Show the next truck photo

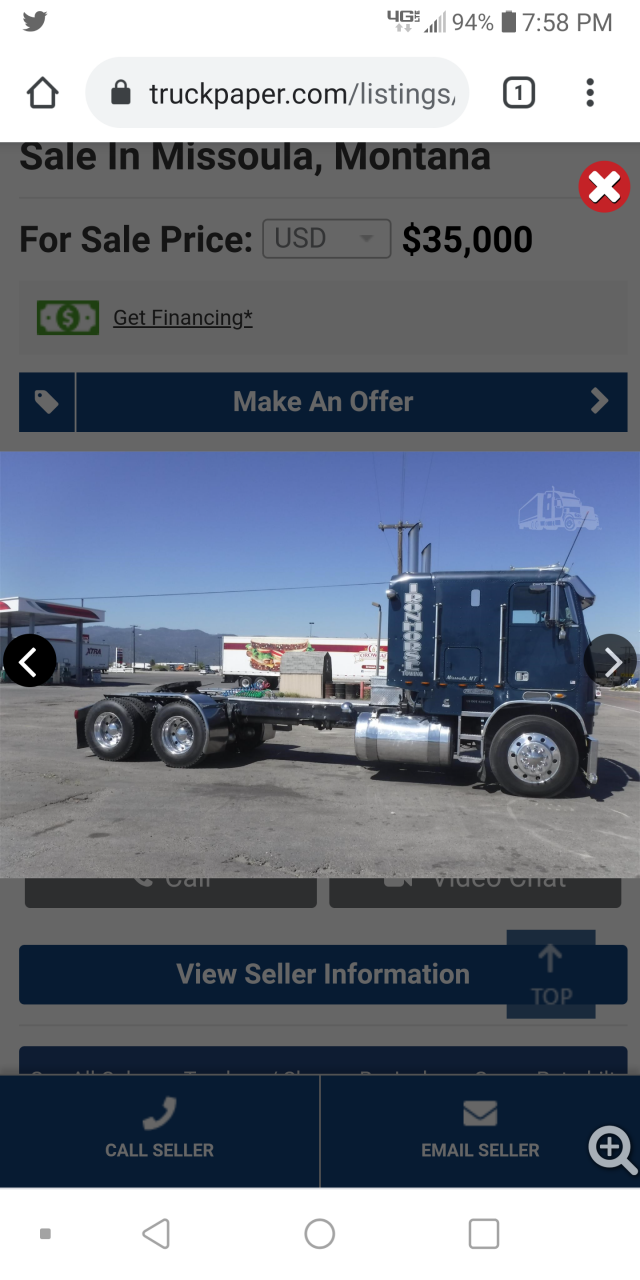(610, 661)
